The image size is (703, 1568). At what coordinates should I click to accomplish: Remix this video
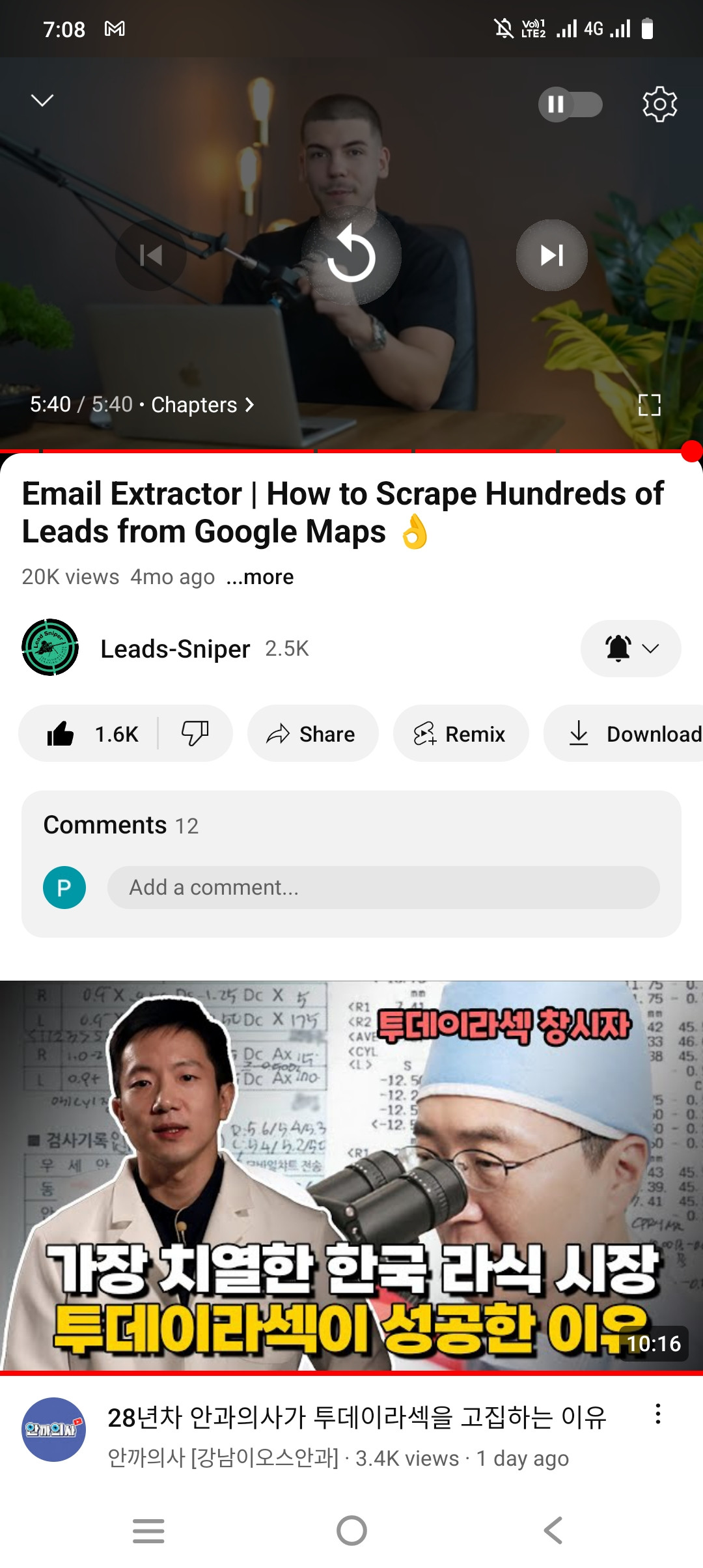click(x=460, y=734)
